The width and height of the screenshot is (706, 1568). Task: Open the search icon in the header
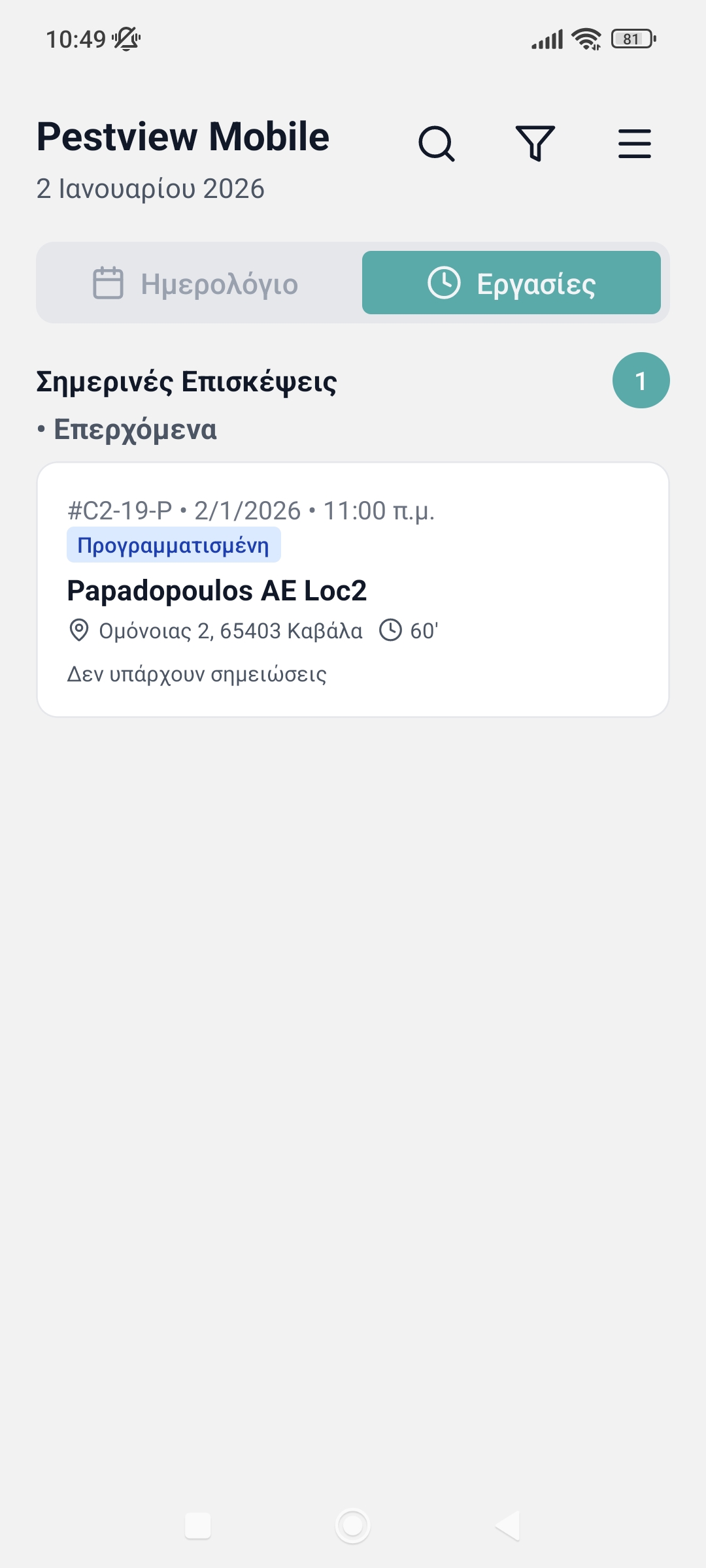436,143
